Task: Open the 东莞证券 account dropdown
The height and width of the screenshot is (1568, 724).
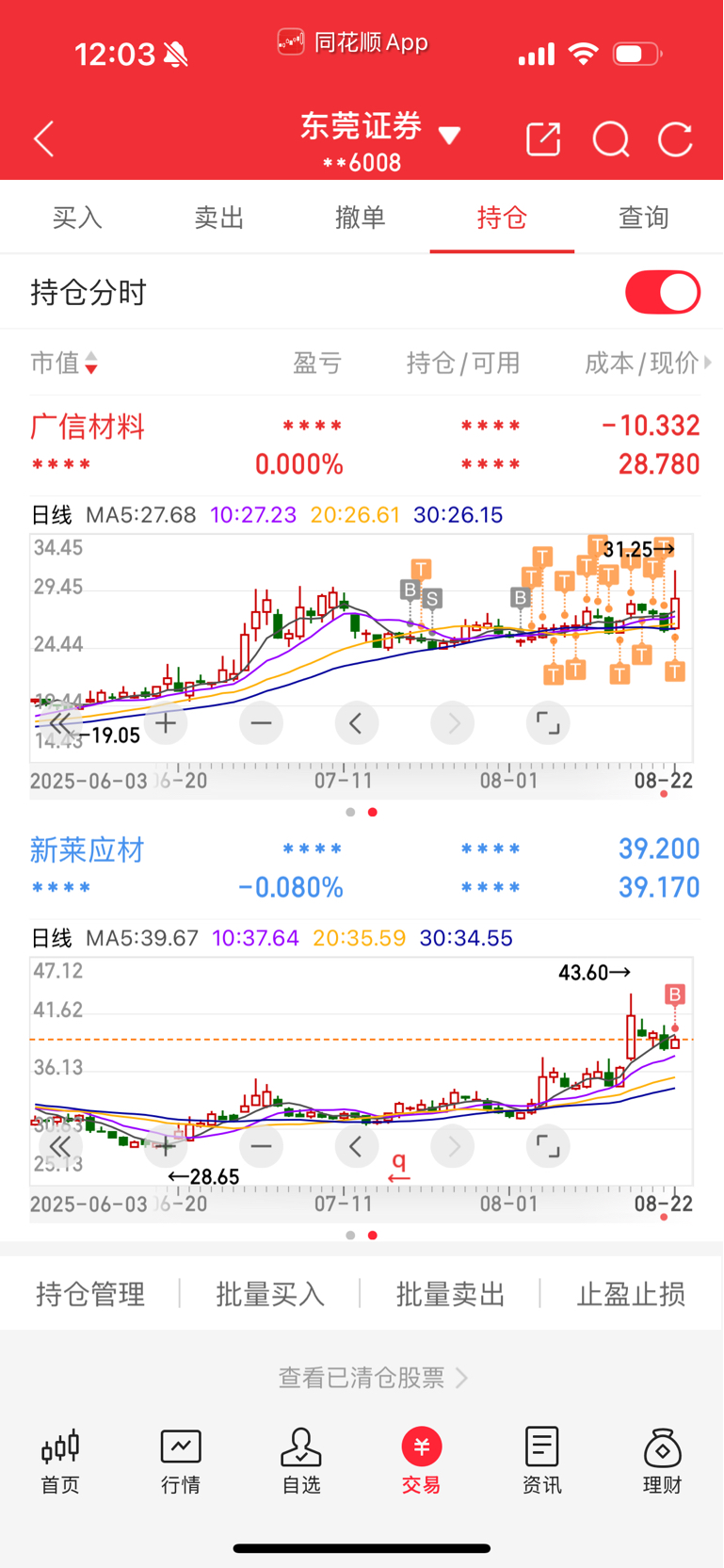Action: tap(449, 137)
